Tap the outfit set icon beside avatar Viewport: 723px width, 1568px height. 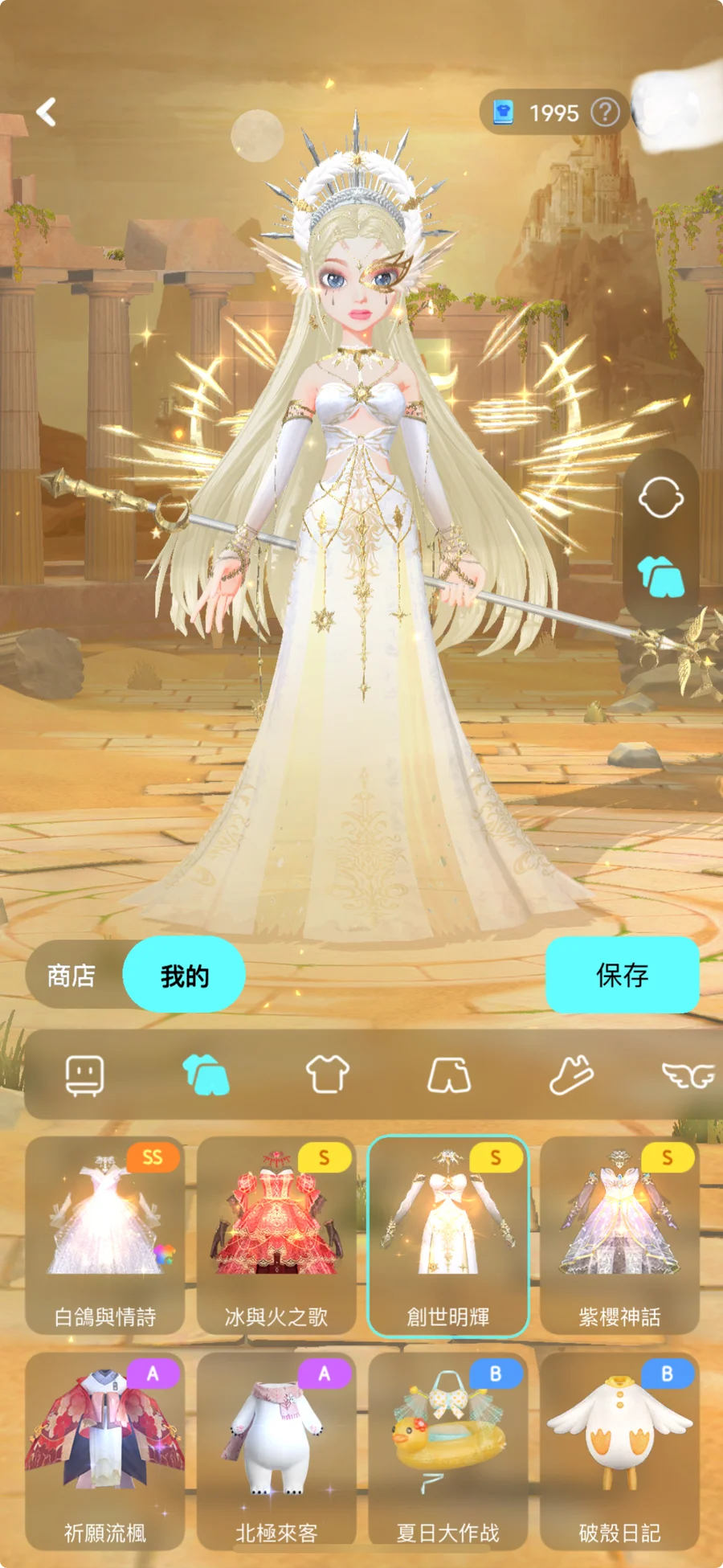[x=660, y=576]
